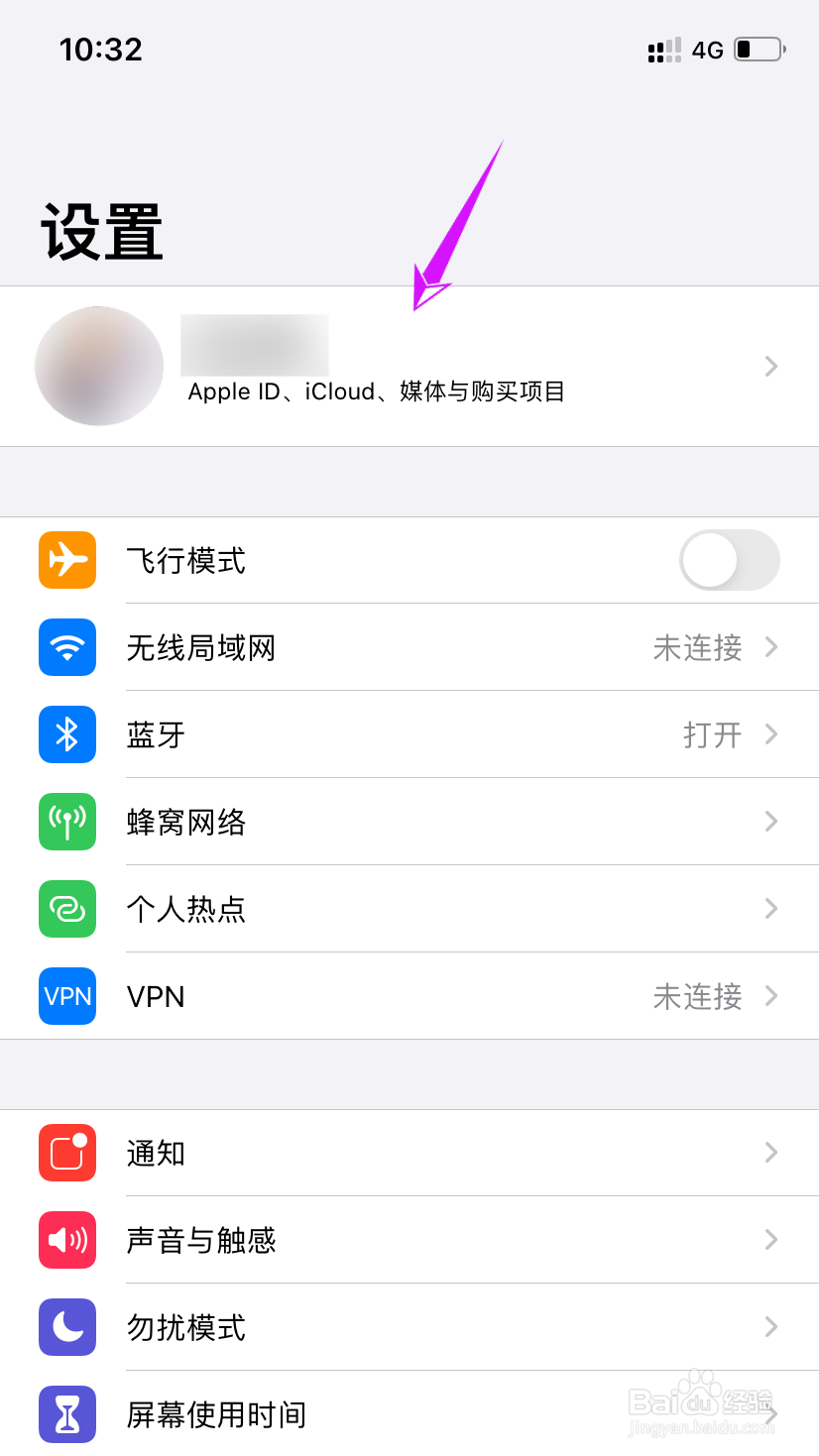Open 无线局域网 via its chevron arrow
The image size is (819, 1456).
(771, 647)
